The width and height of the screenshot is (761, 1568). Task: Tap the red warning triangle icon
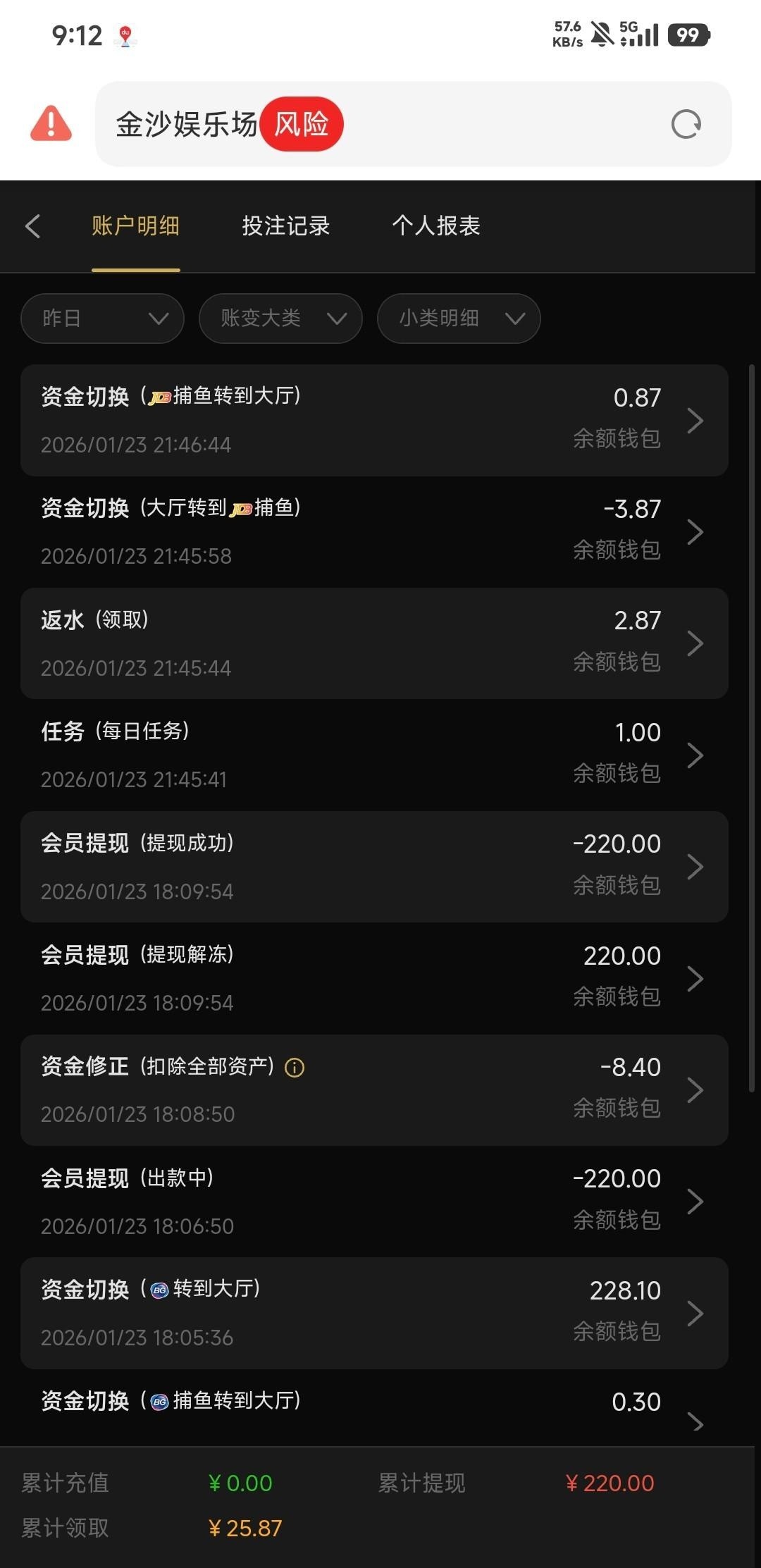(51, 124)
